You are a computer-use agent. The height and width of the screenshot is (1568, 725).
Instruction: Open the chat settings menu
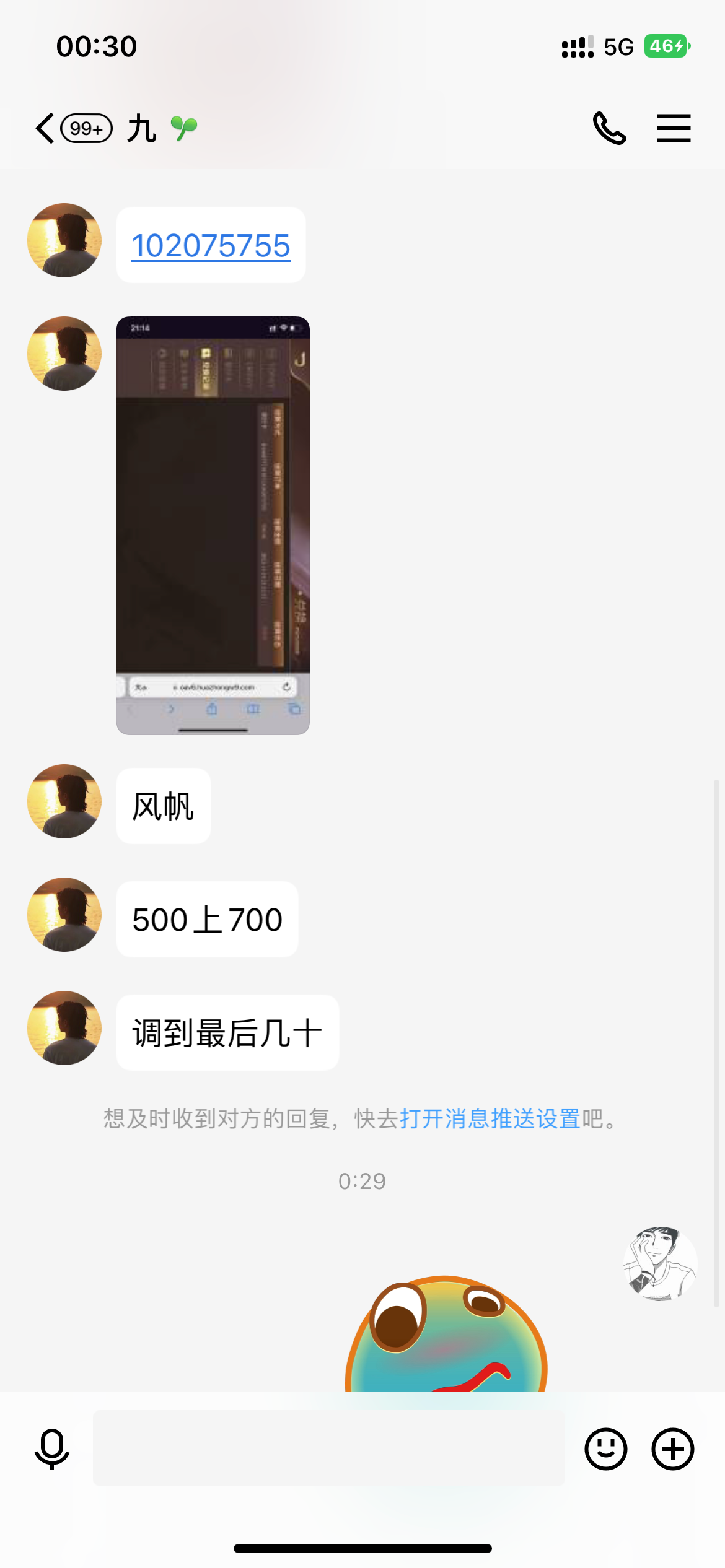pos(674,128)
